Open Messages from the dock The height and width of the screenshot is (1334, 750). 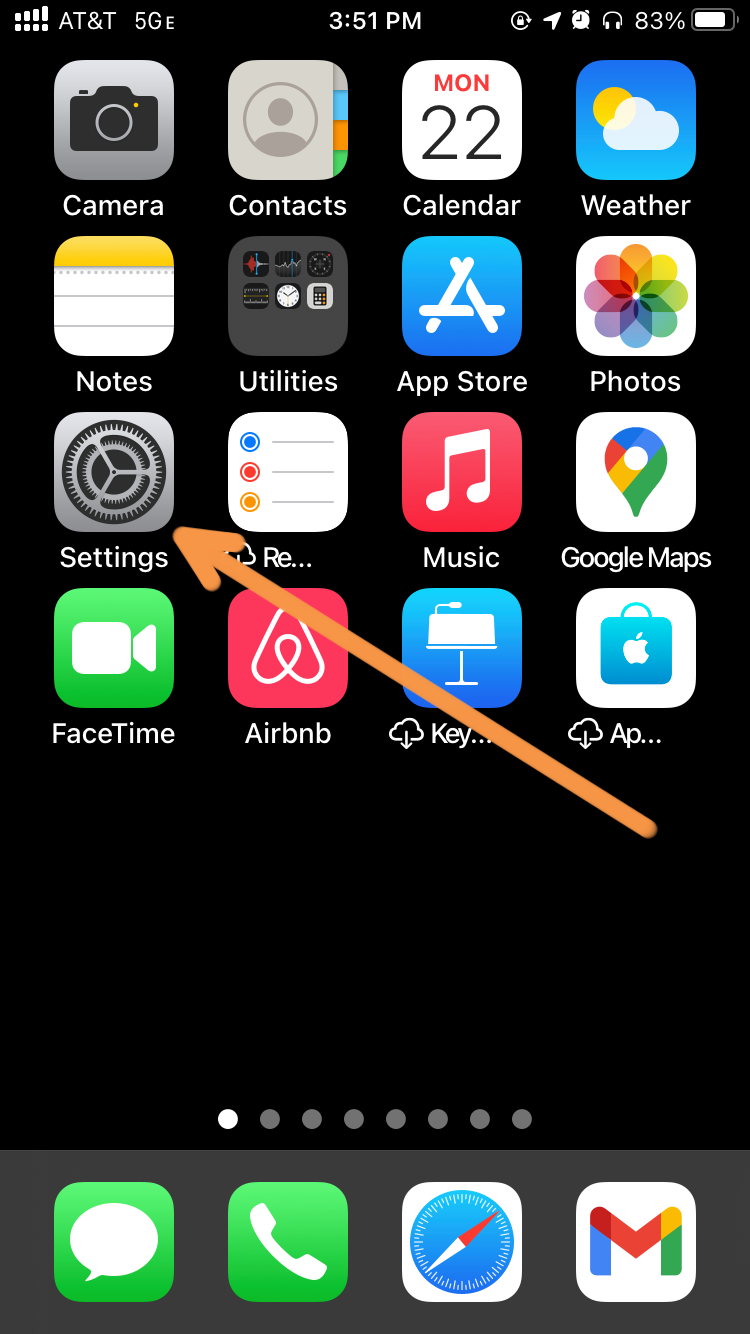click(x=114, y=1242)
